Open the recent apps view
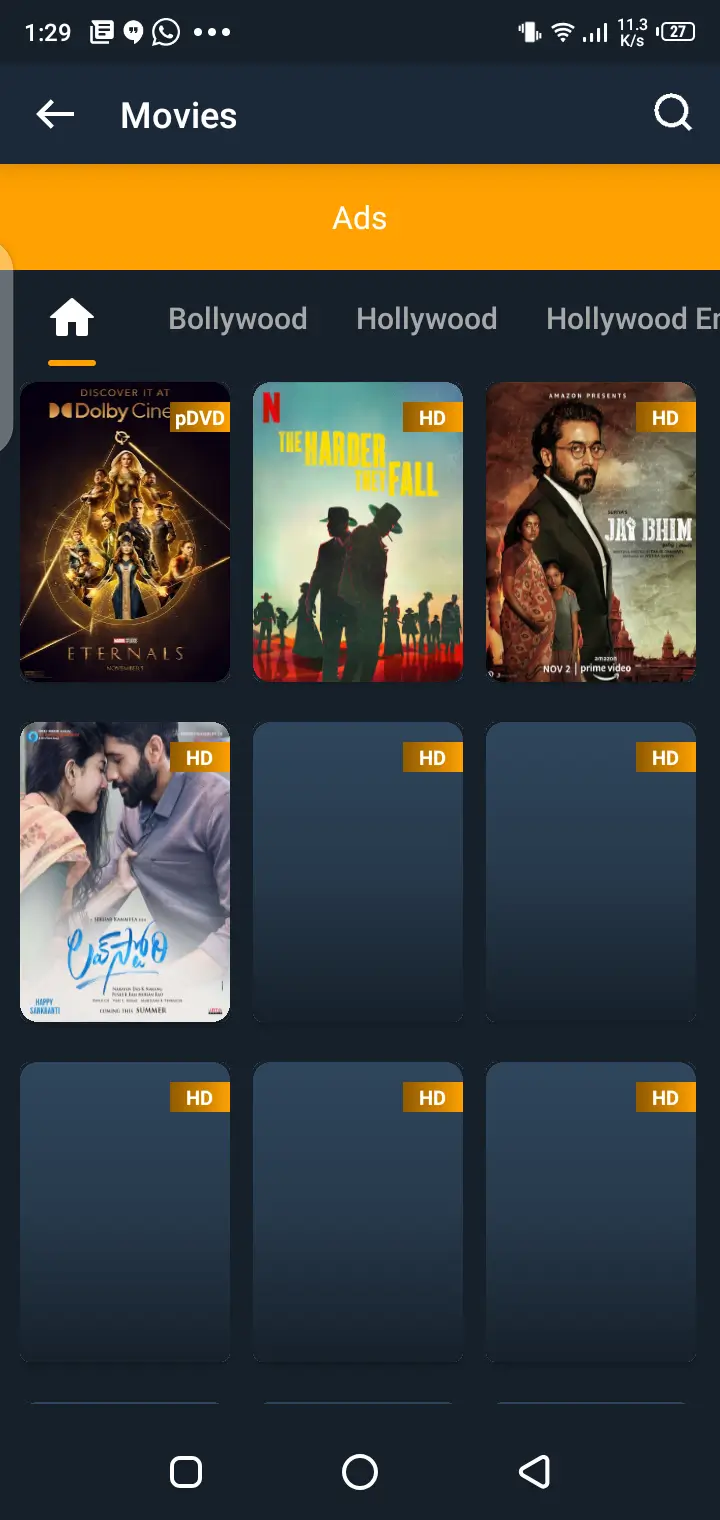 (186, 1472)
